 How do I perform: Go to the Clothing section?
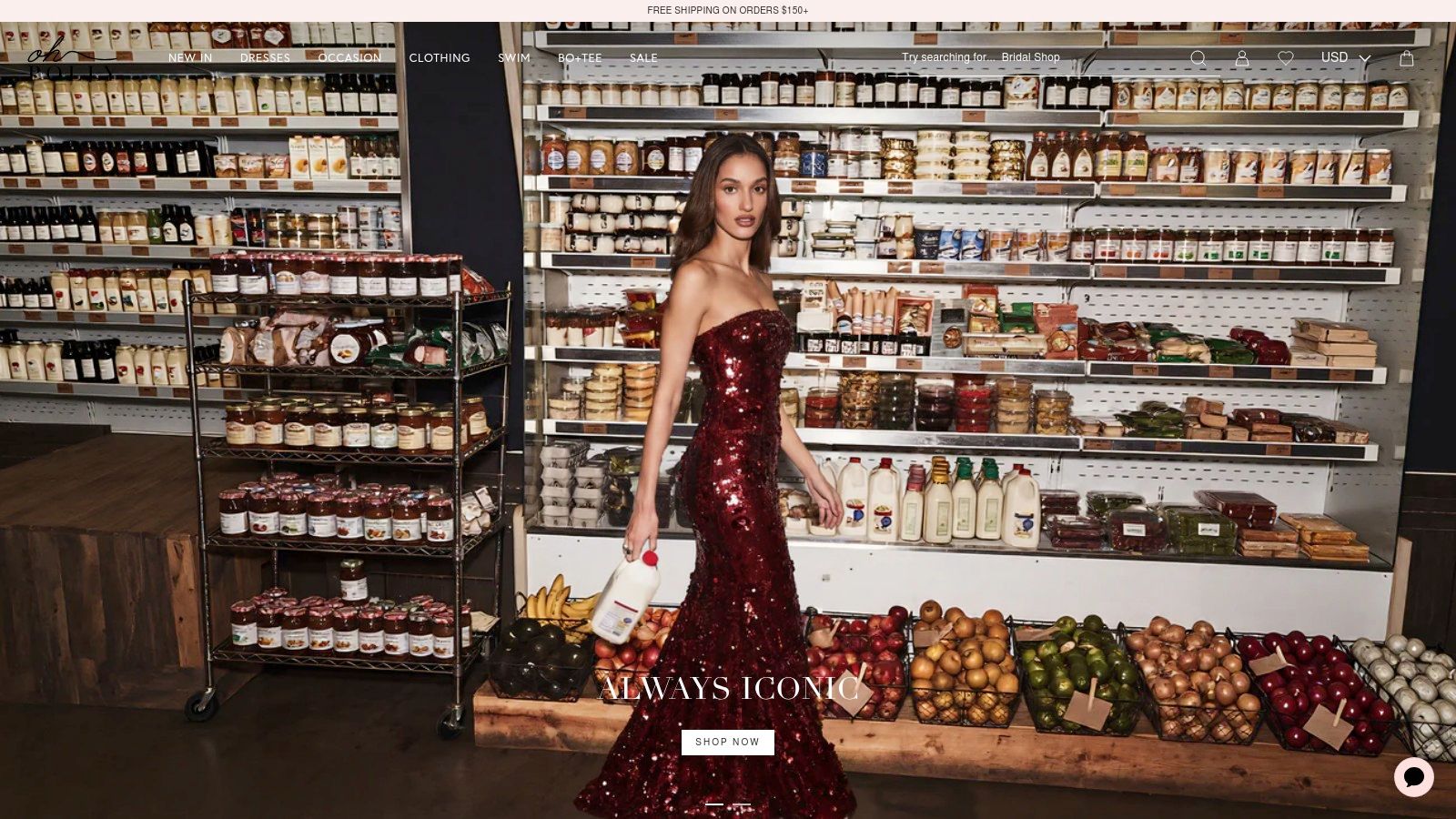click(x=440, y=58)
